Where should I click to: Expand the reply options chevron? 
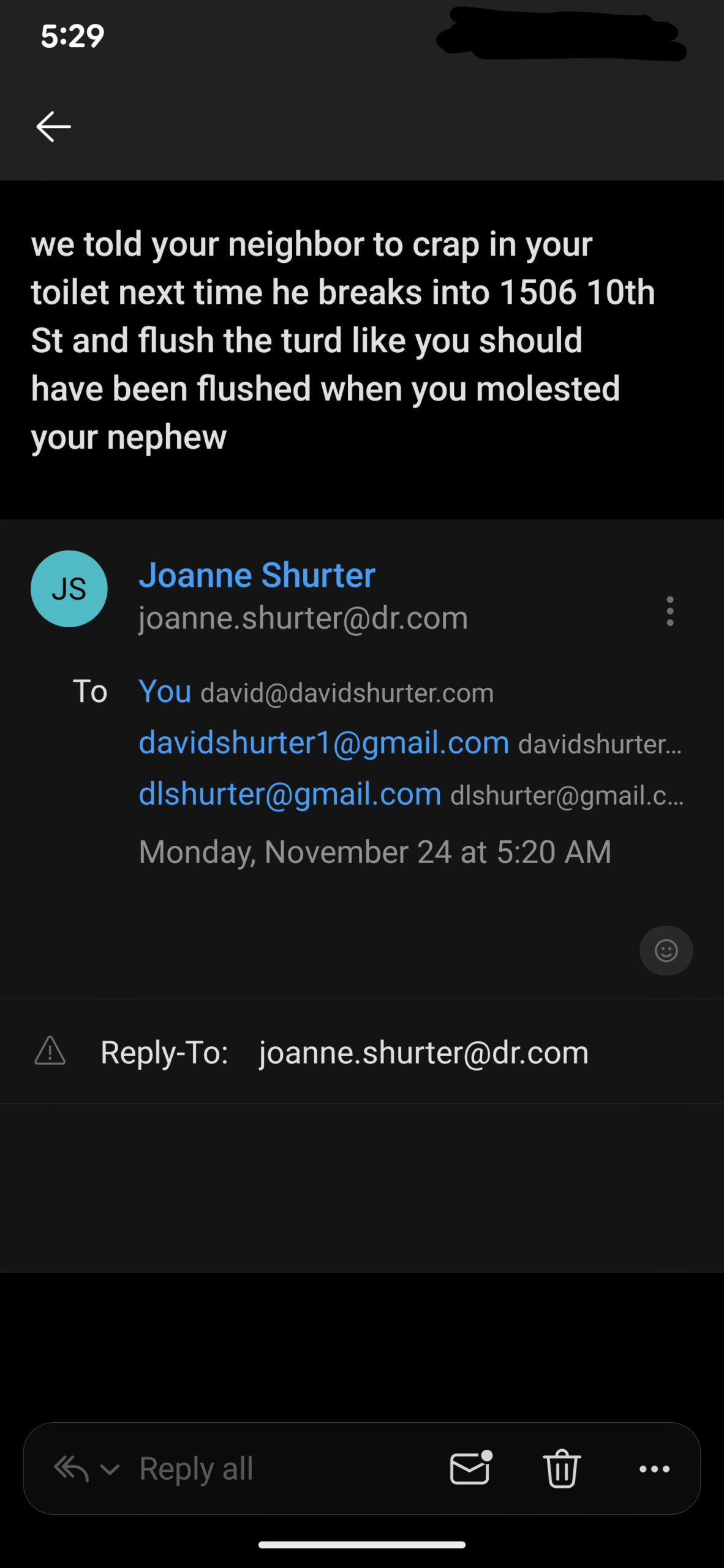[x=110, y=1469]
